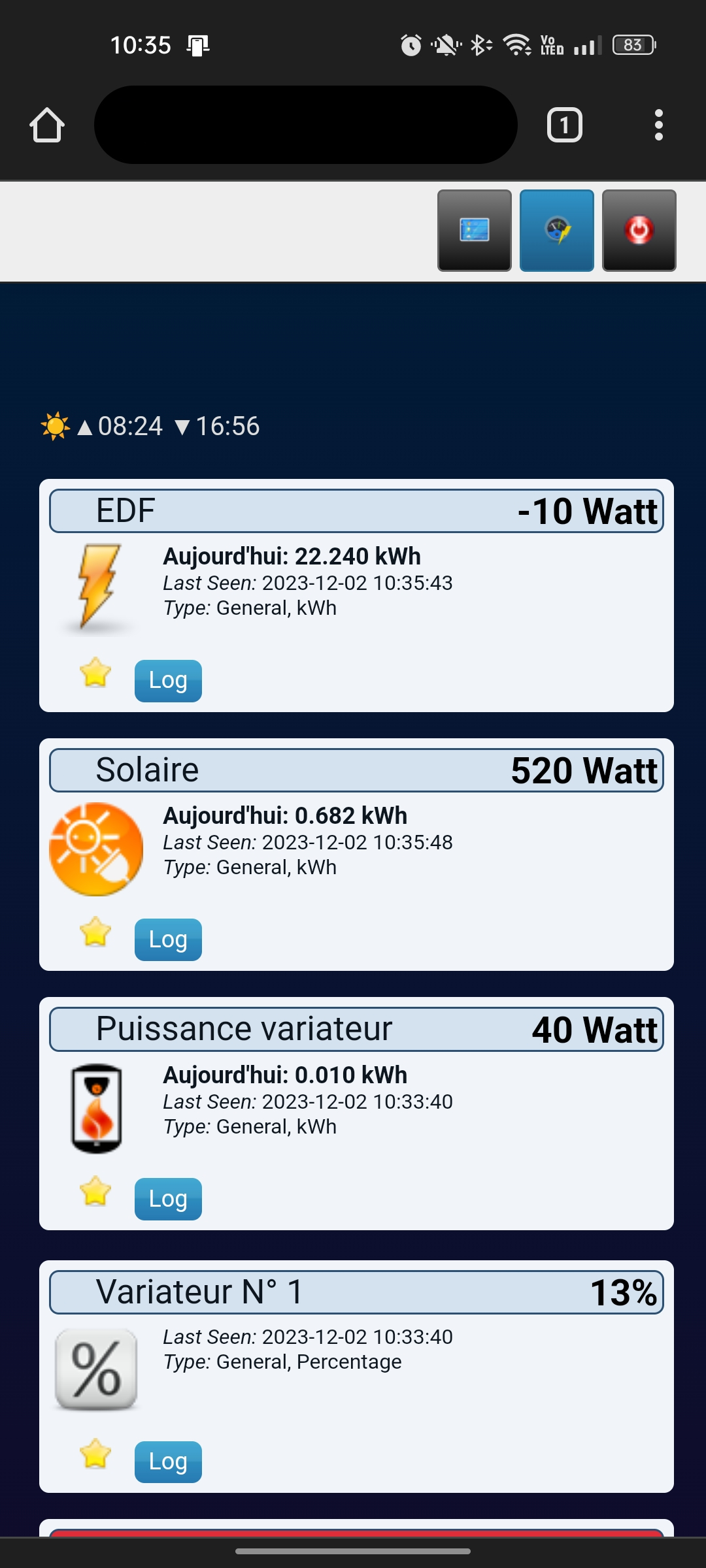This screenshot has width=706, height=1568.
Task: Toggle the favorite star for EDF
Action: tap(95, 673)
